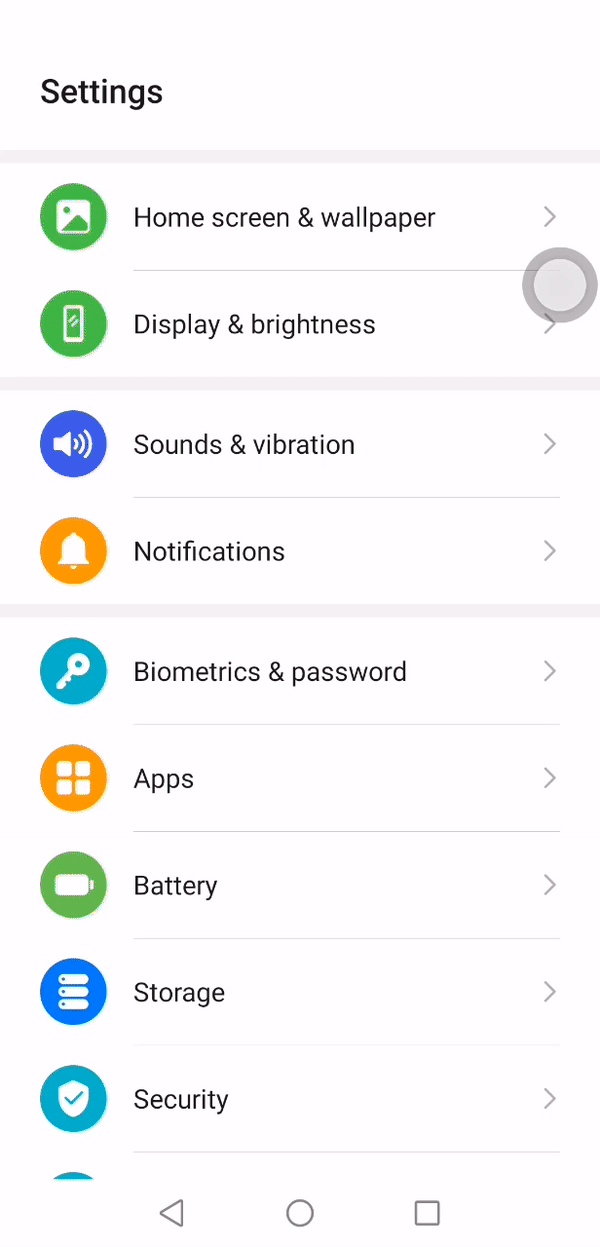
Task: View Battery settings
Action: click(x=300, y=885)
